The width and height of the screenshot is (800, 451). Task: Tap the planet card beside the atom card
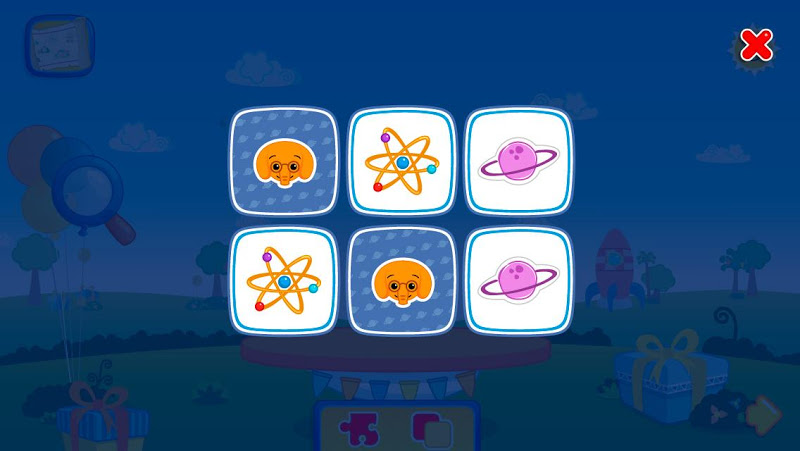[x=519, y=160]
